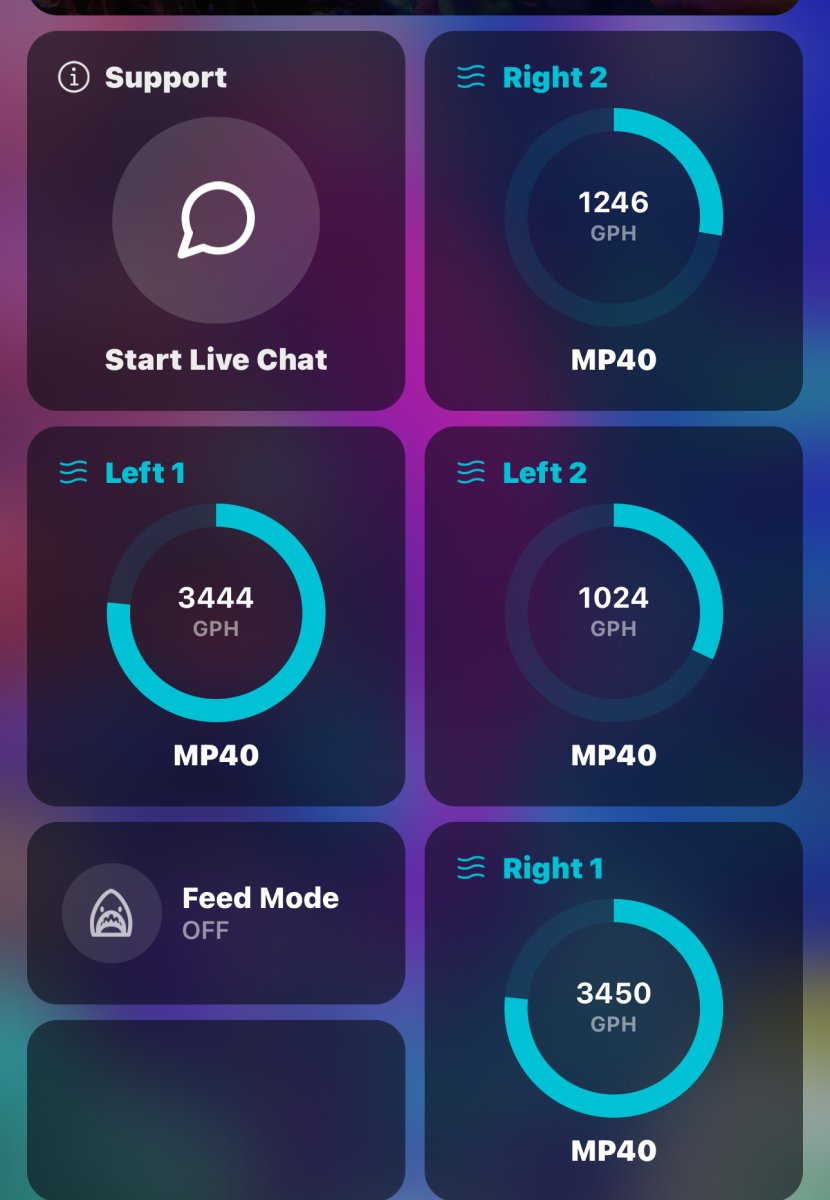830x1200 pixels.
Task: Open the Right 1 MP40 pump card
Action: click(x=613, y=1009)
